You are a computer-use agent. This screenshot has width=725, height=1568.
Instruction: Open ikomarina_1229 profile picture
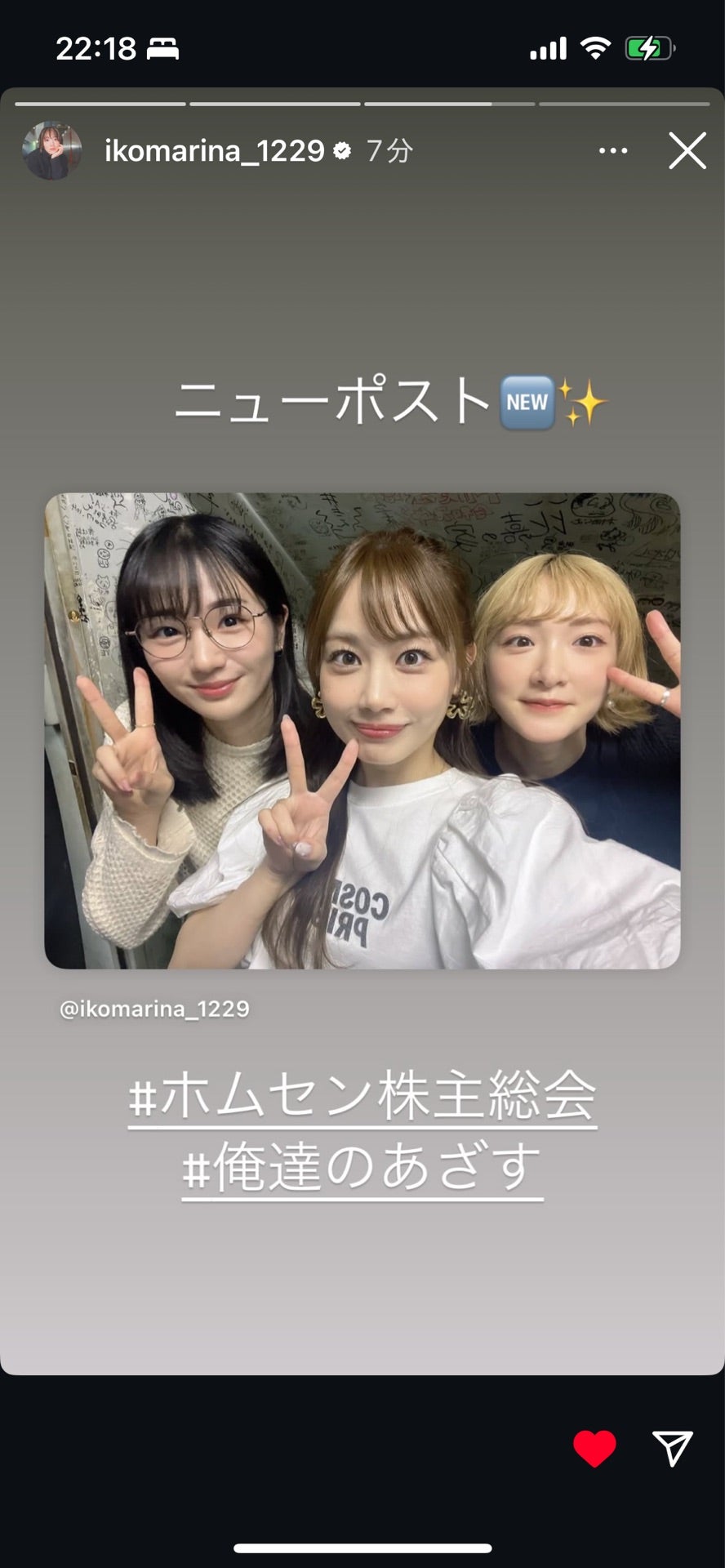pyautogui.click(x=52, y=151)
